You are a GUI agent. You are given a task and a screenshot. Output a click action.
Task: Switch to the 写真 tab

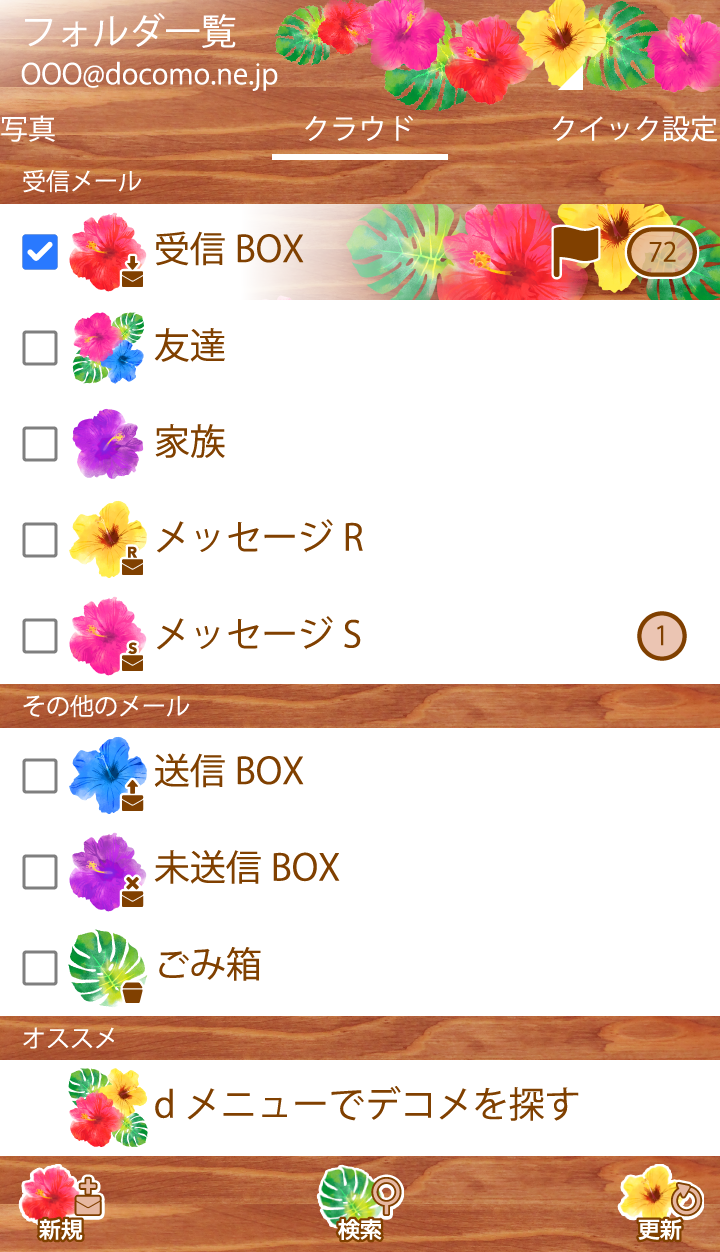pyautogui.click(x=28, y=129)
